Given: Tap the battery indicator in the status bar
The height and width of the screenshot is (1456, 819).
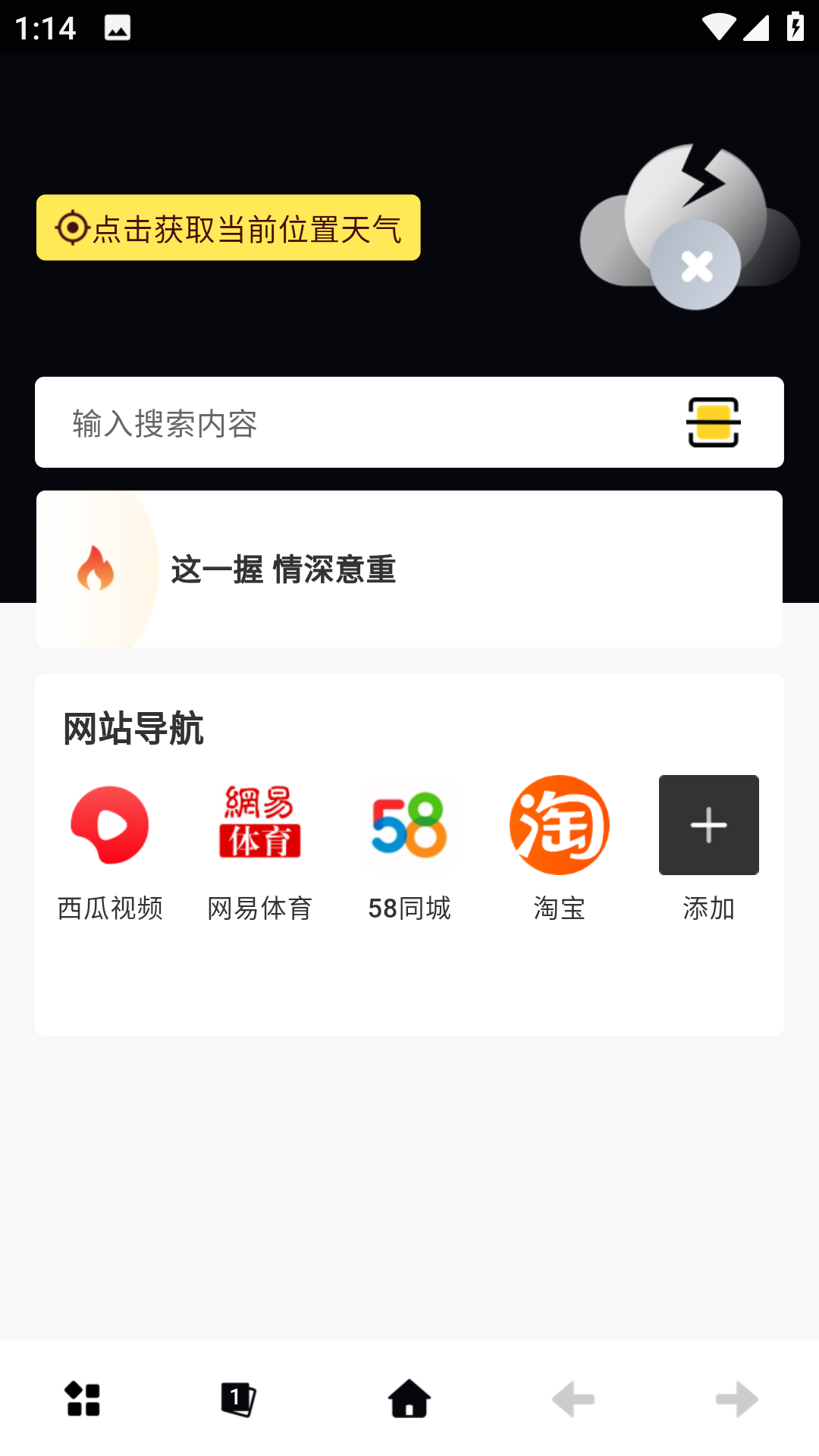Looking at the screenshot, I should point(795,24).
